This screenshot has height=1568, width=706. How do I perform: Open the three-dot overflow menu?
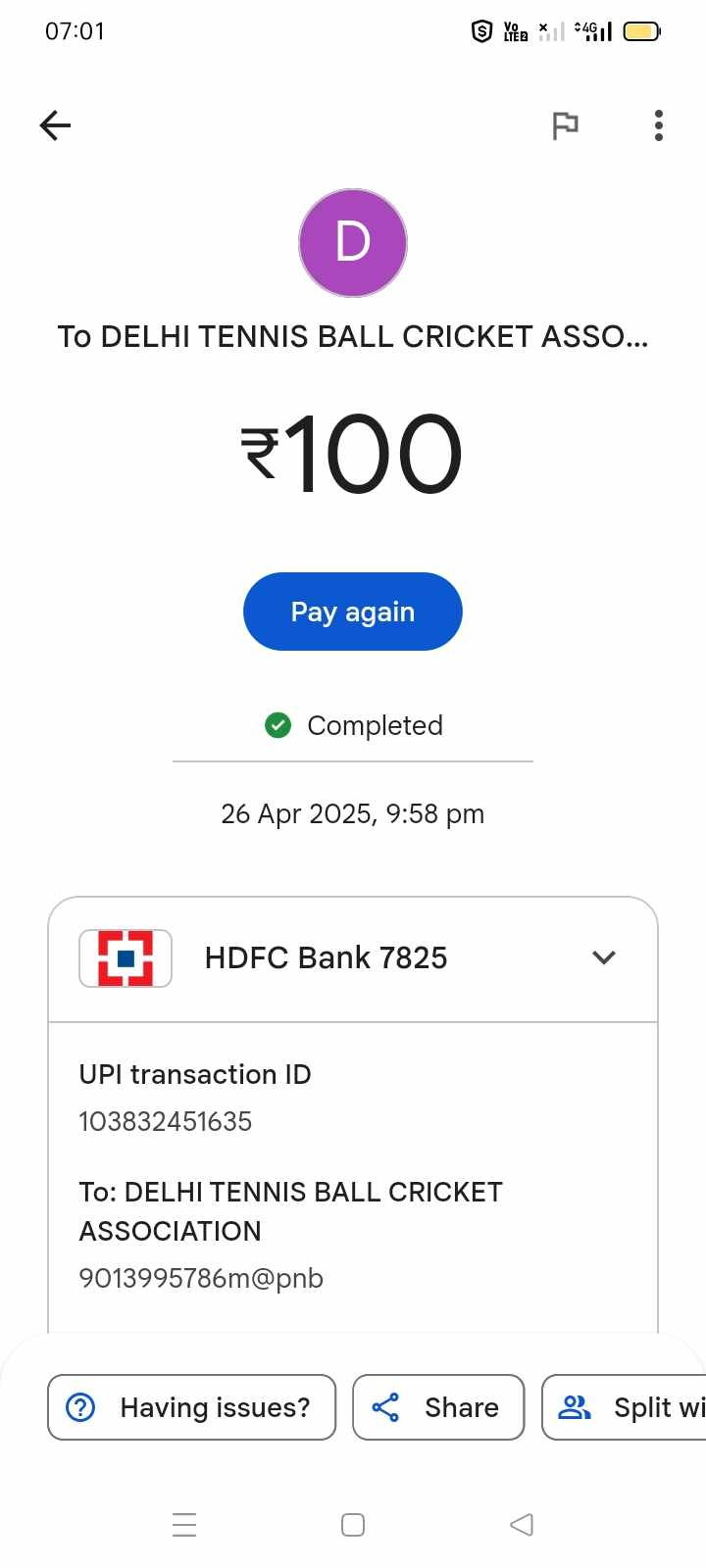(x=658, y=125)
